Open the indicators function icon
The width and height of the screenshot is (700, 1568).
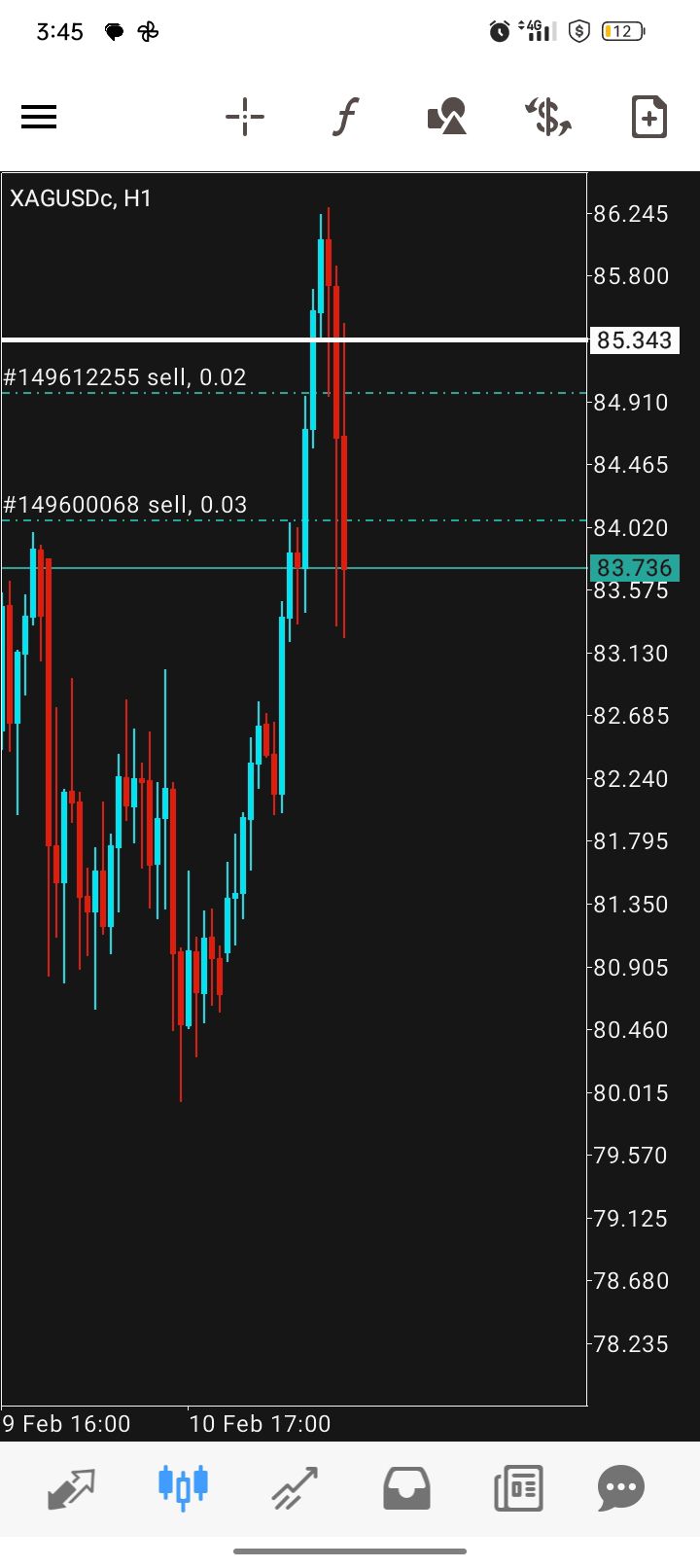coord(345,118)
